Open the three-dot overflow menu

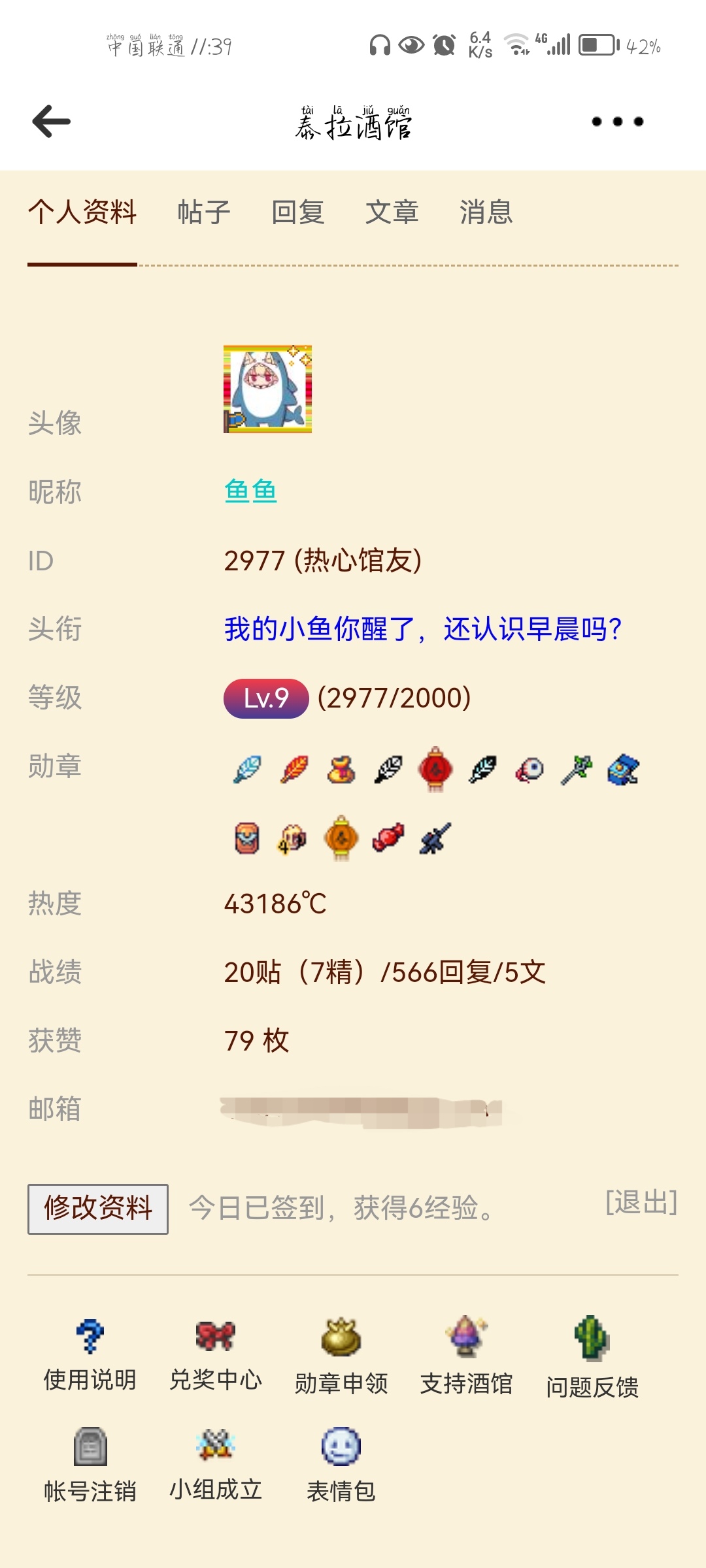(617, 122)
